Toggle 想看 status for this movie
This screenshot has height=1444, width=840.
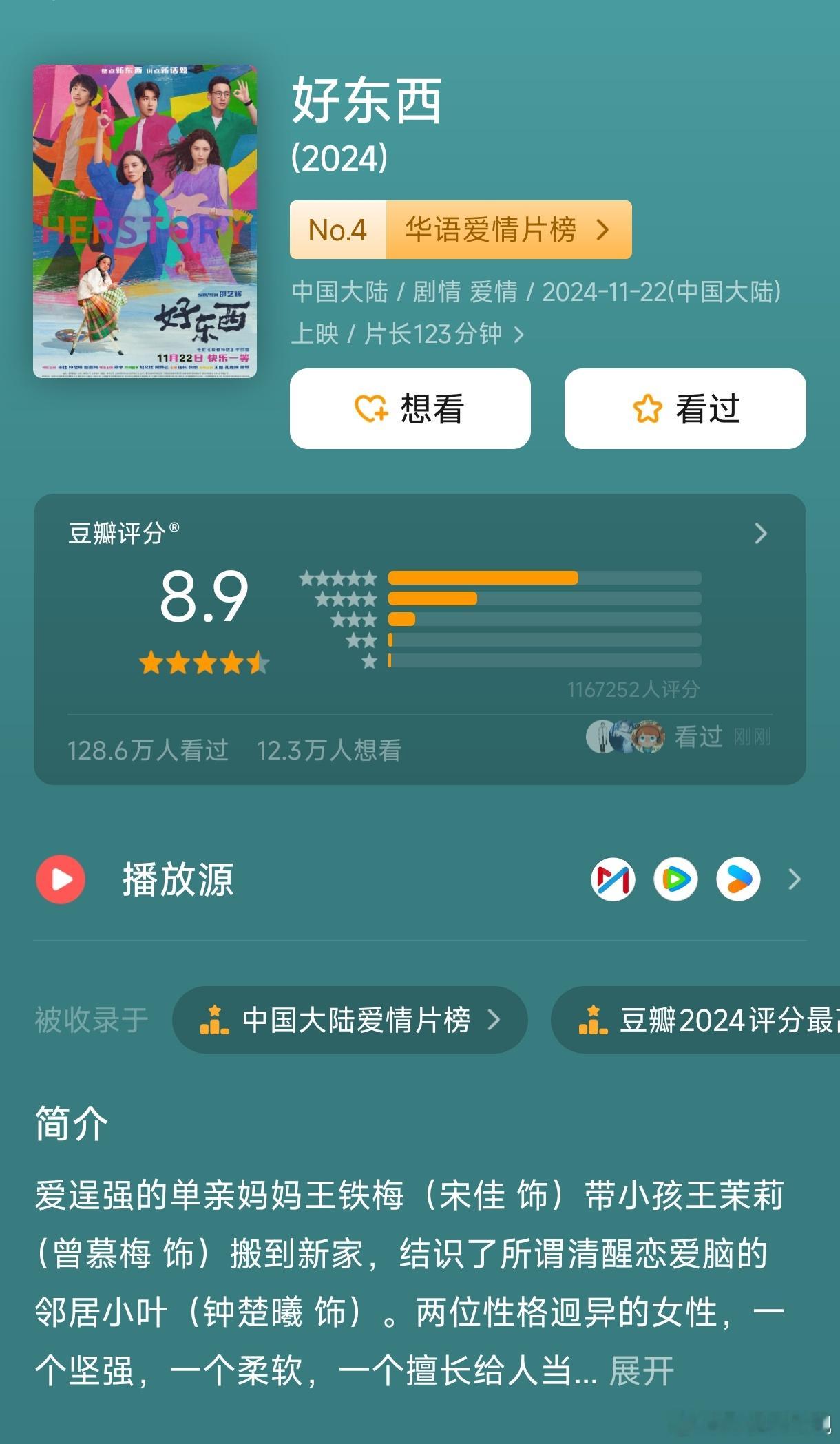pos(410,408)
